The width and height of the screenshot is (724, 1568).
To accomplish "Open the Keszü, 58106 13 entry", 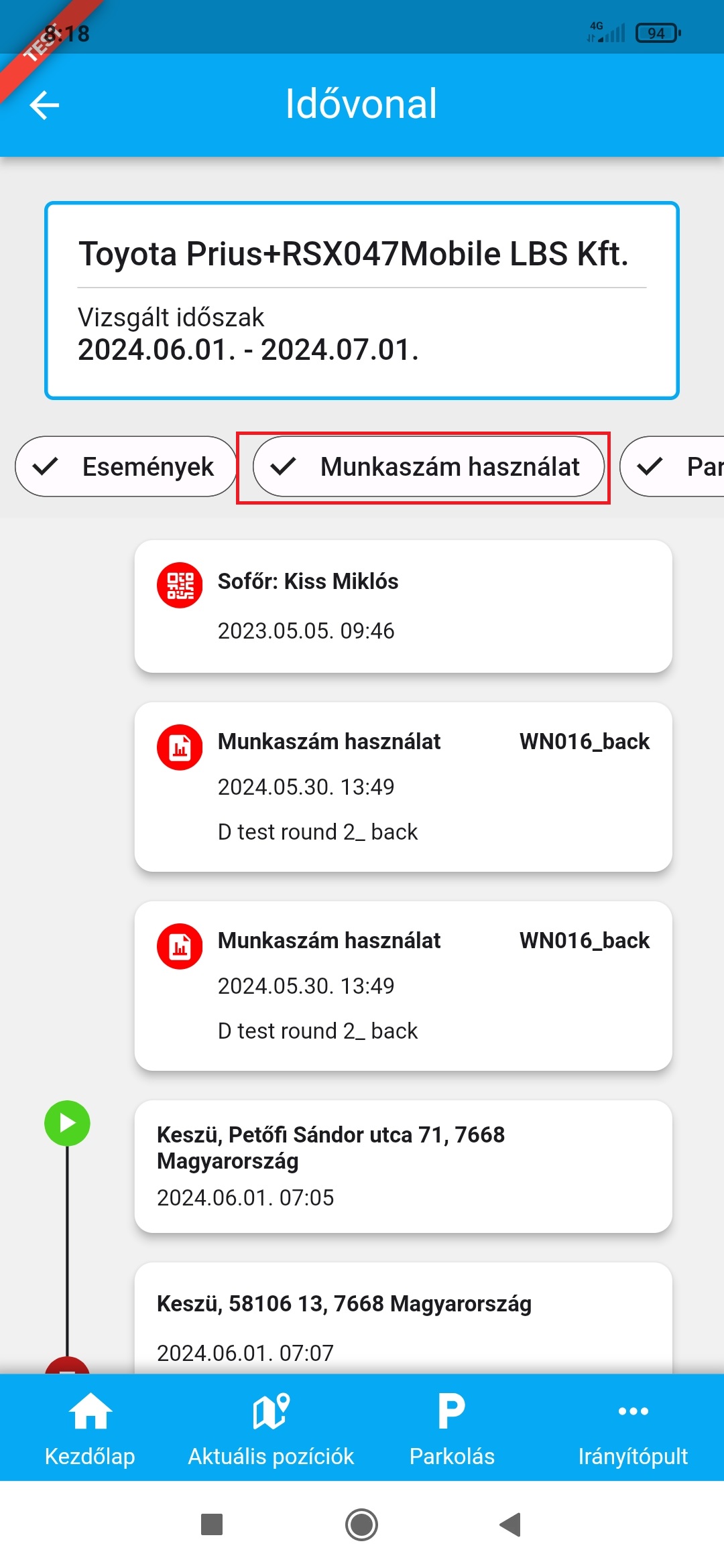I will click(403, 1319).
